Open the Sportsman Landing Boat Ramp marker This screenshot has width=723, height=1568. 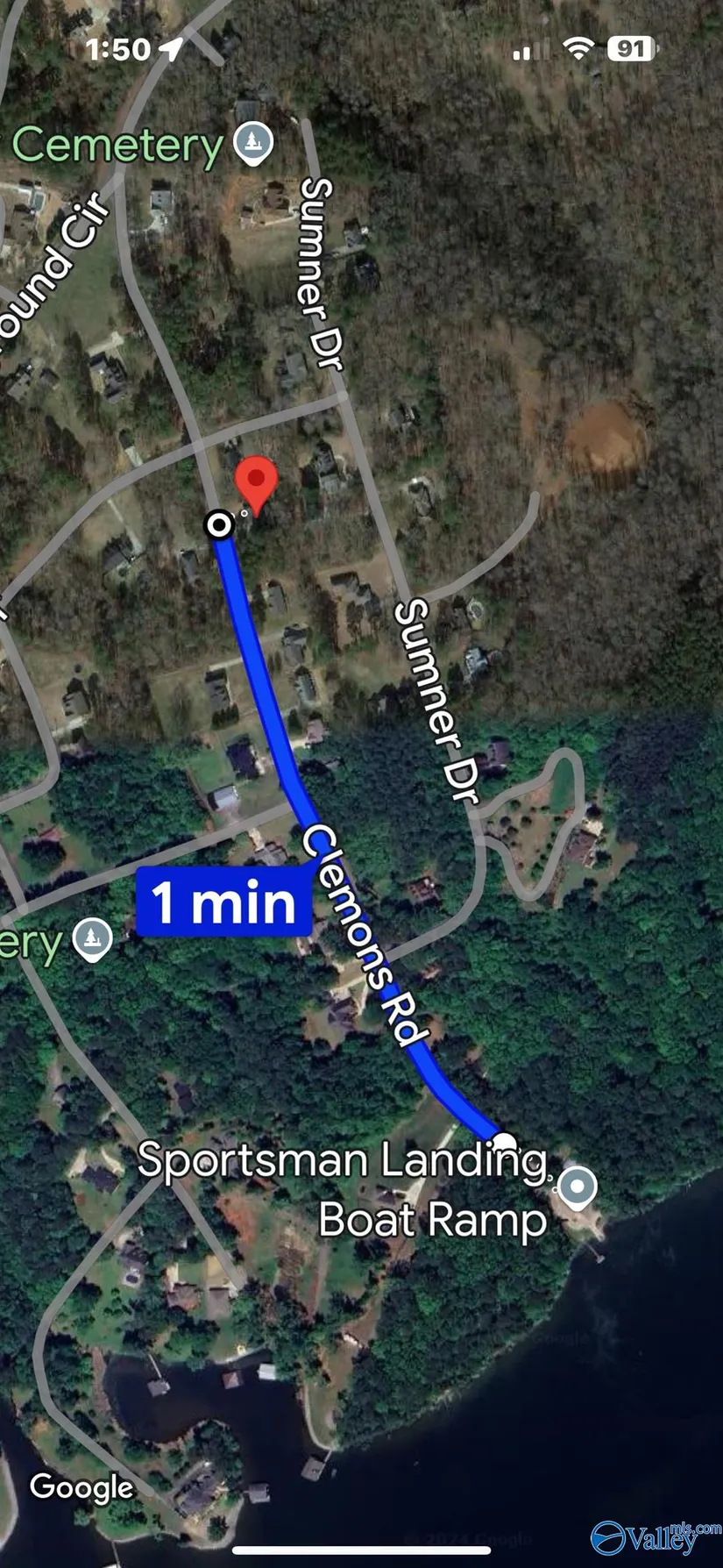pos(577,1187)
